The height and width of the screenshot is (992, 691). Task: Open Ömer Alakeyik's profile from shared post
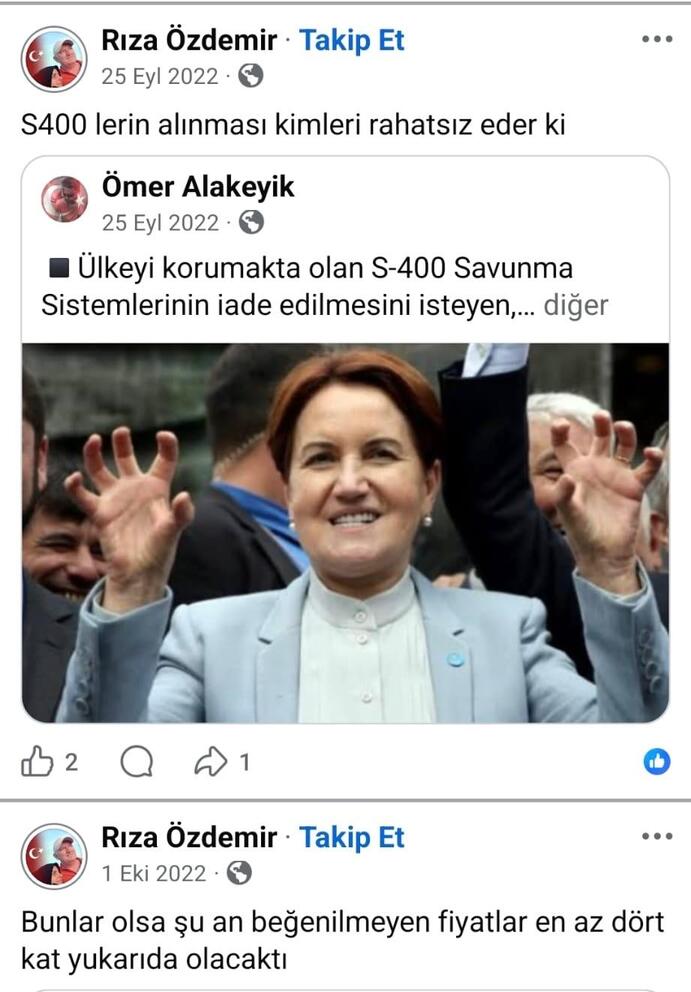pyautogui.click(x=198, y=186)
